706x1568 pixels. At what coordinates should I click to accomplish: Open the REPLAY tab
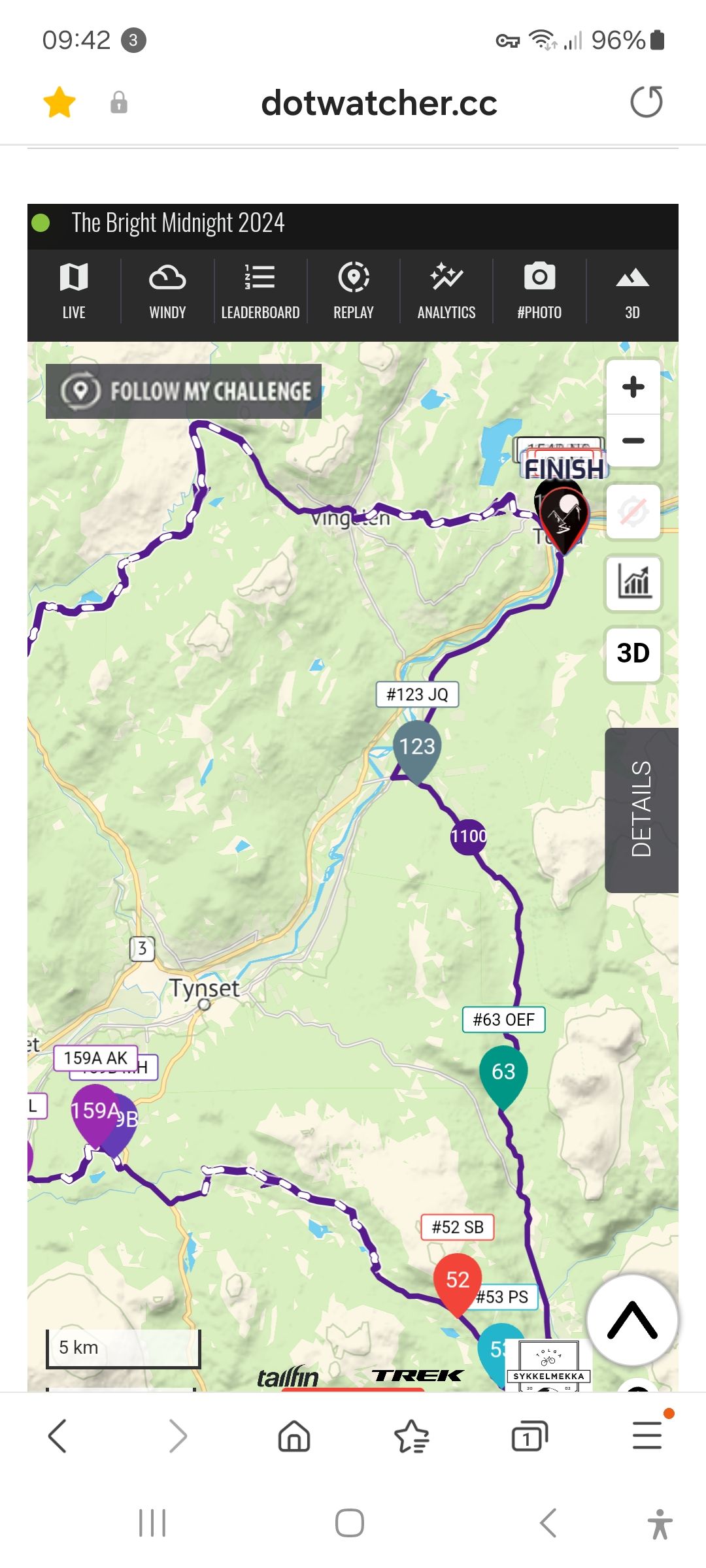click(x=353, y=291)
